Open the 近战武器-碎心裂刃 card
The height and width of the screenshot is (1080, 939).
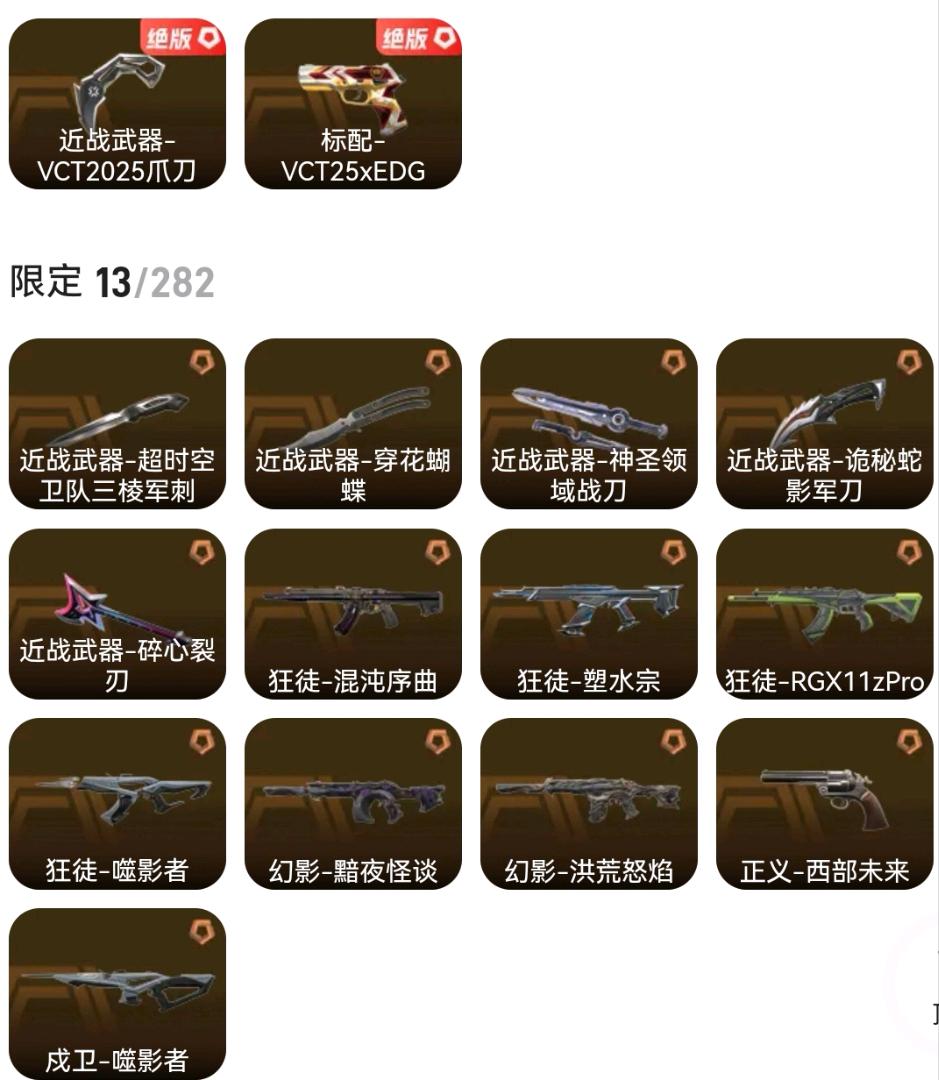pyautogui.click(x=117, y=614)
